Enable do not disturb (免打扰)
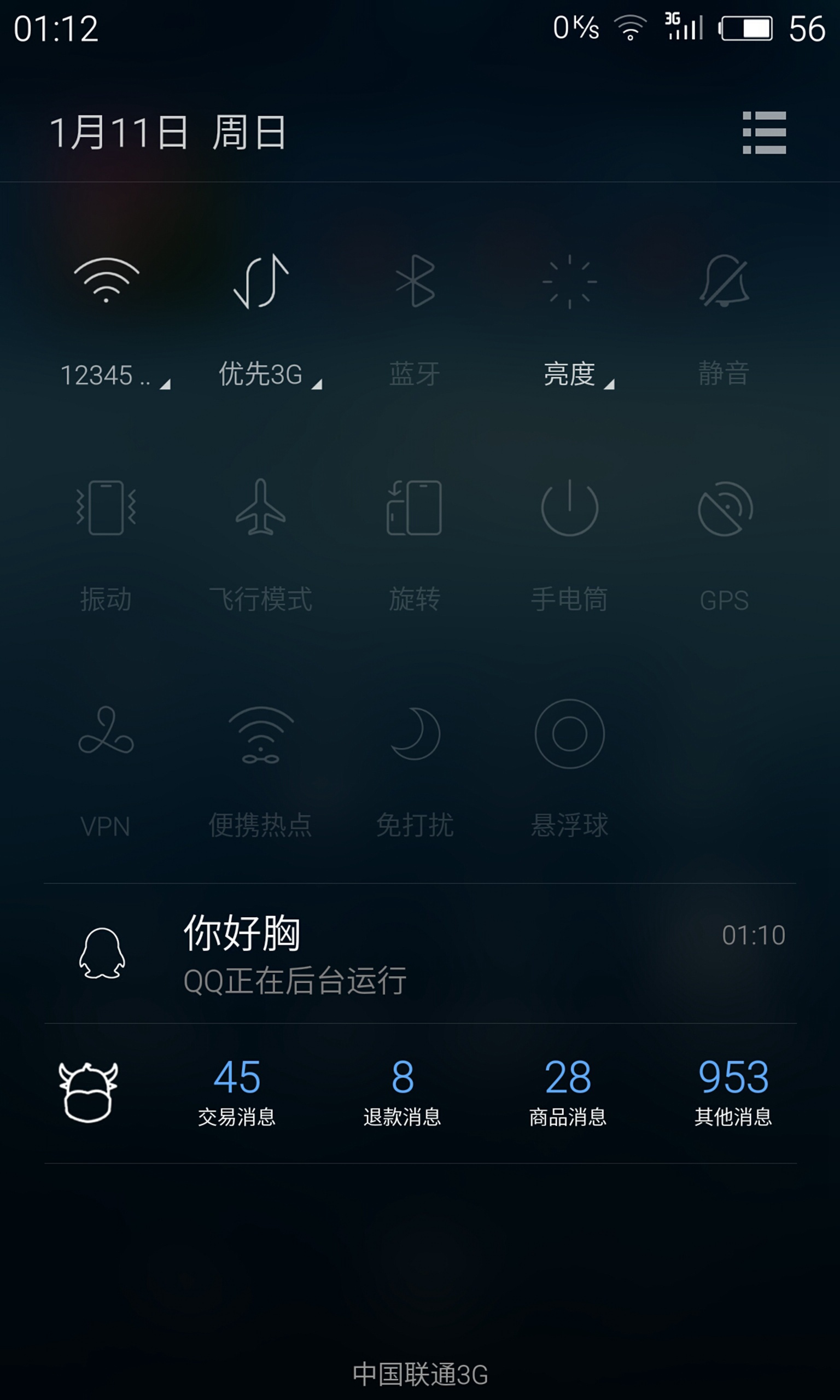Viewport: 840px width, 1400px height. [x=415, y=771]
